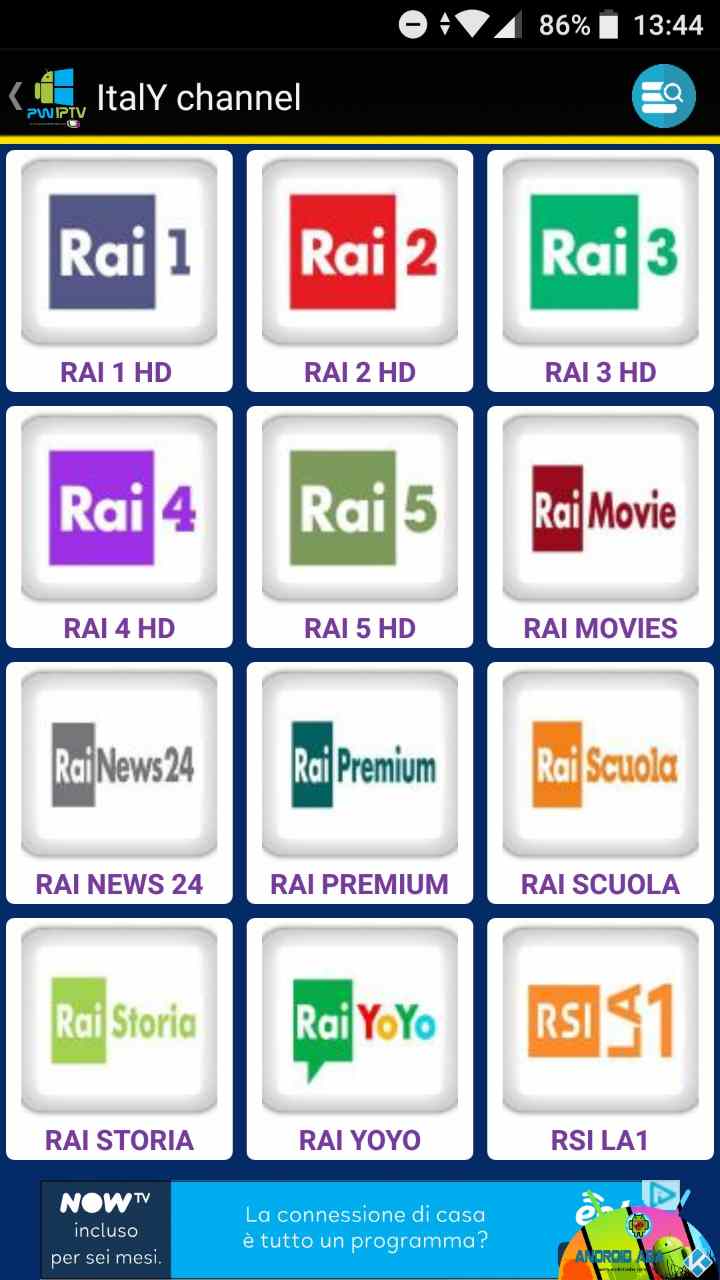Open the RAI 1 HD channel
This screenshot has width=720, height=1280.
(119, 271)
